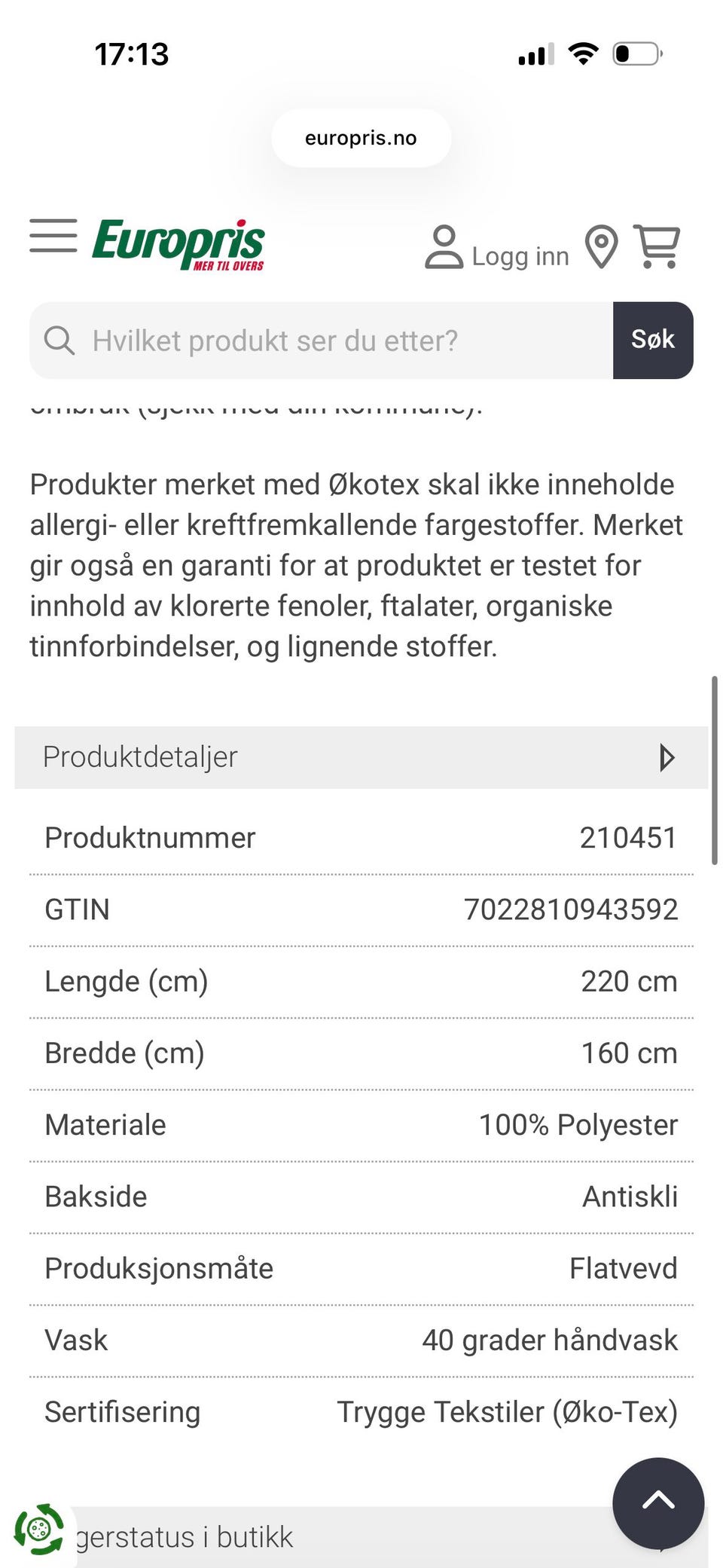
Task: Tap the europris.no address bar
Action: click(361, 138)
